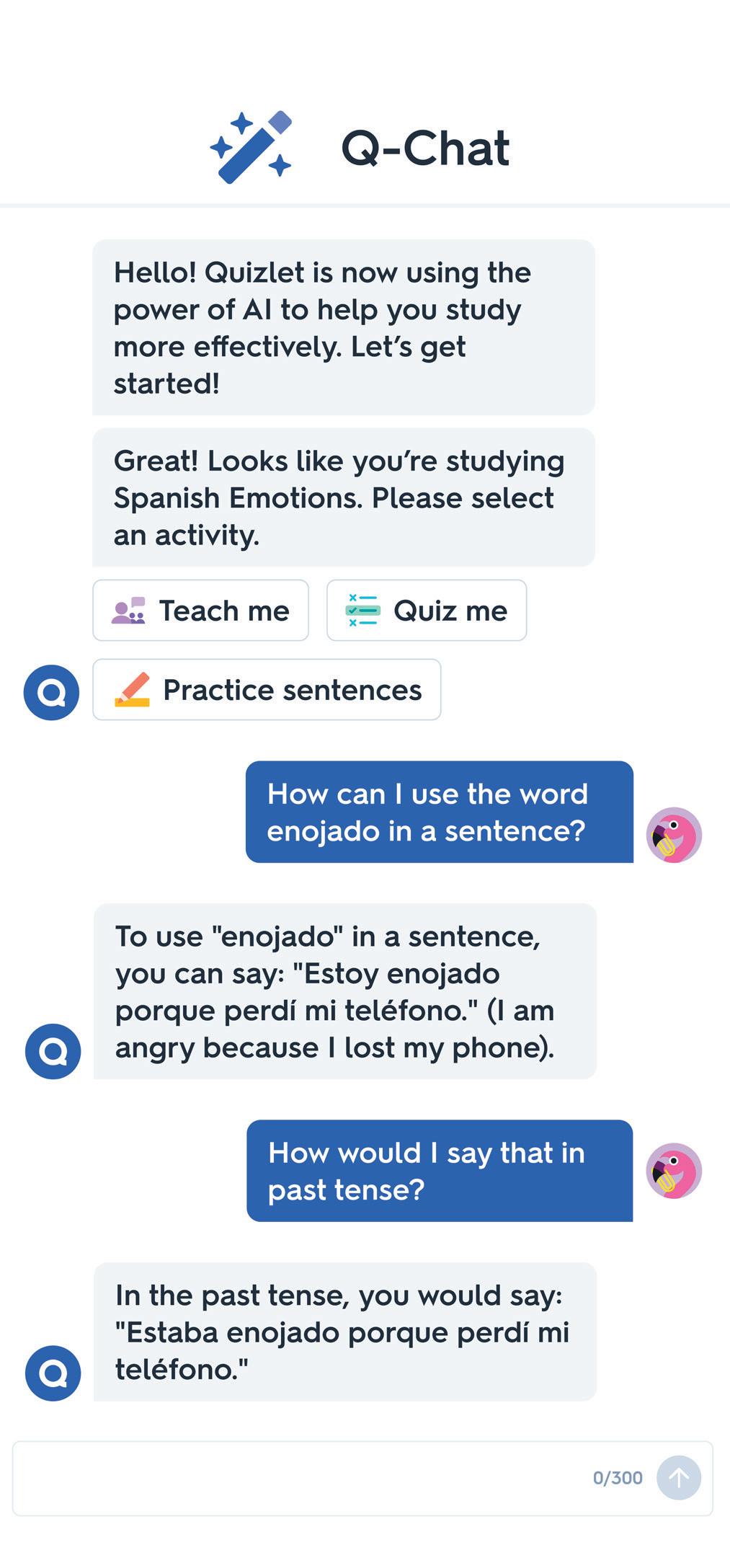Viewport: 730px width, 1568px height.
Task: Tap the send arrow button
Action: [x=678, y=1478]
